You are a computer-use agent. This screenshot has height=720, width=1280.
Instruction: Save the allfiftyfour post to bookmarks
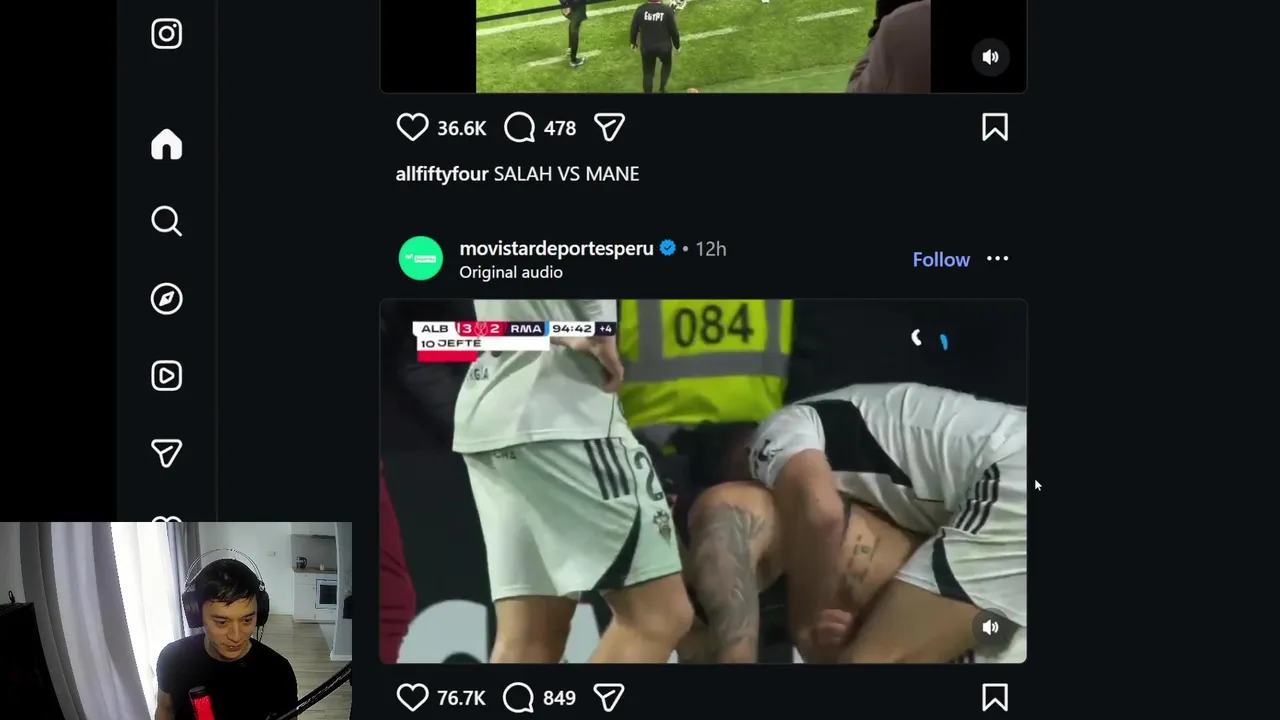tap(994, 128)
